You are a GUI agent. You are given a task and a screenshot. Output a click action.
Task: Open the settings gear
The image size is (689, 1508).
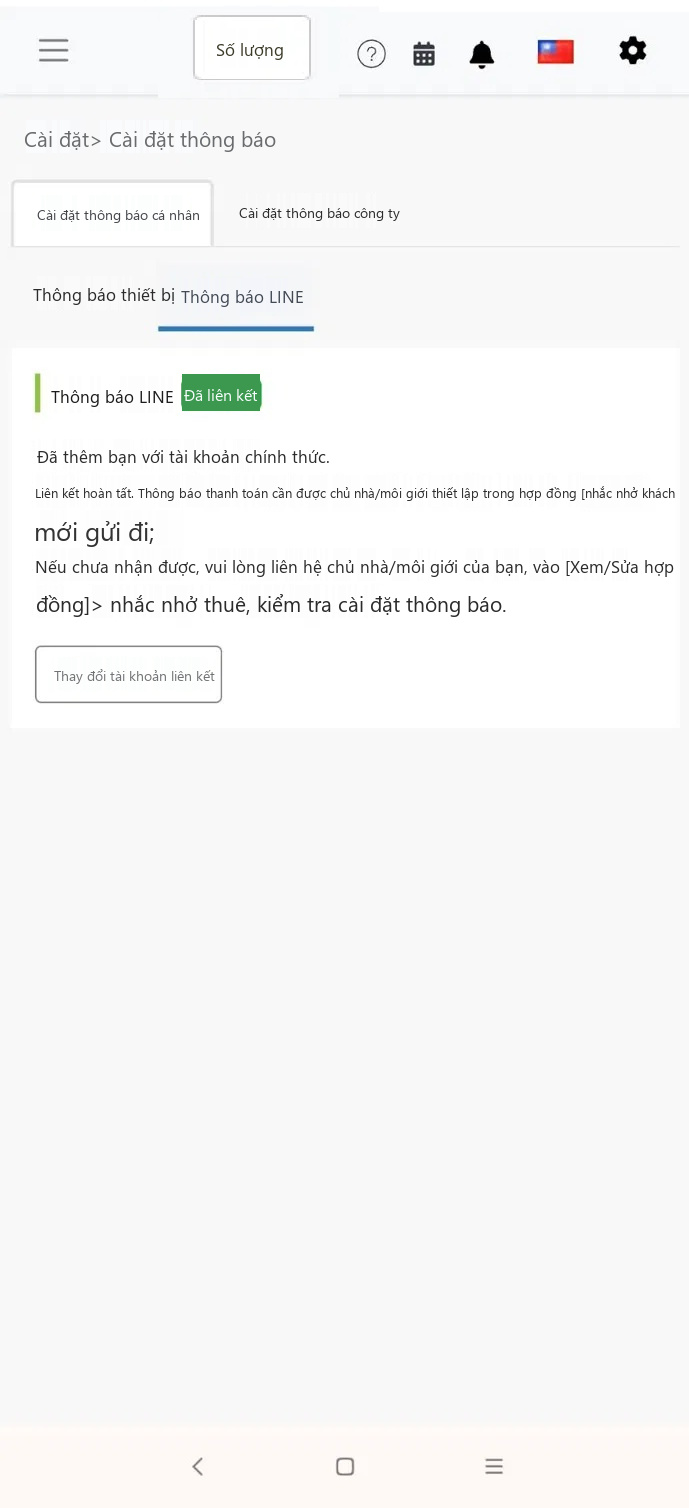(633, 50)
